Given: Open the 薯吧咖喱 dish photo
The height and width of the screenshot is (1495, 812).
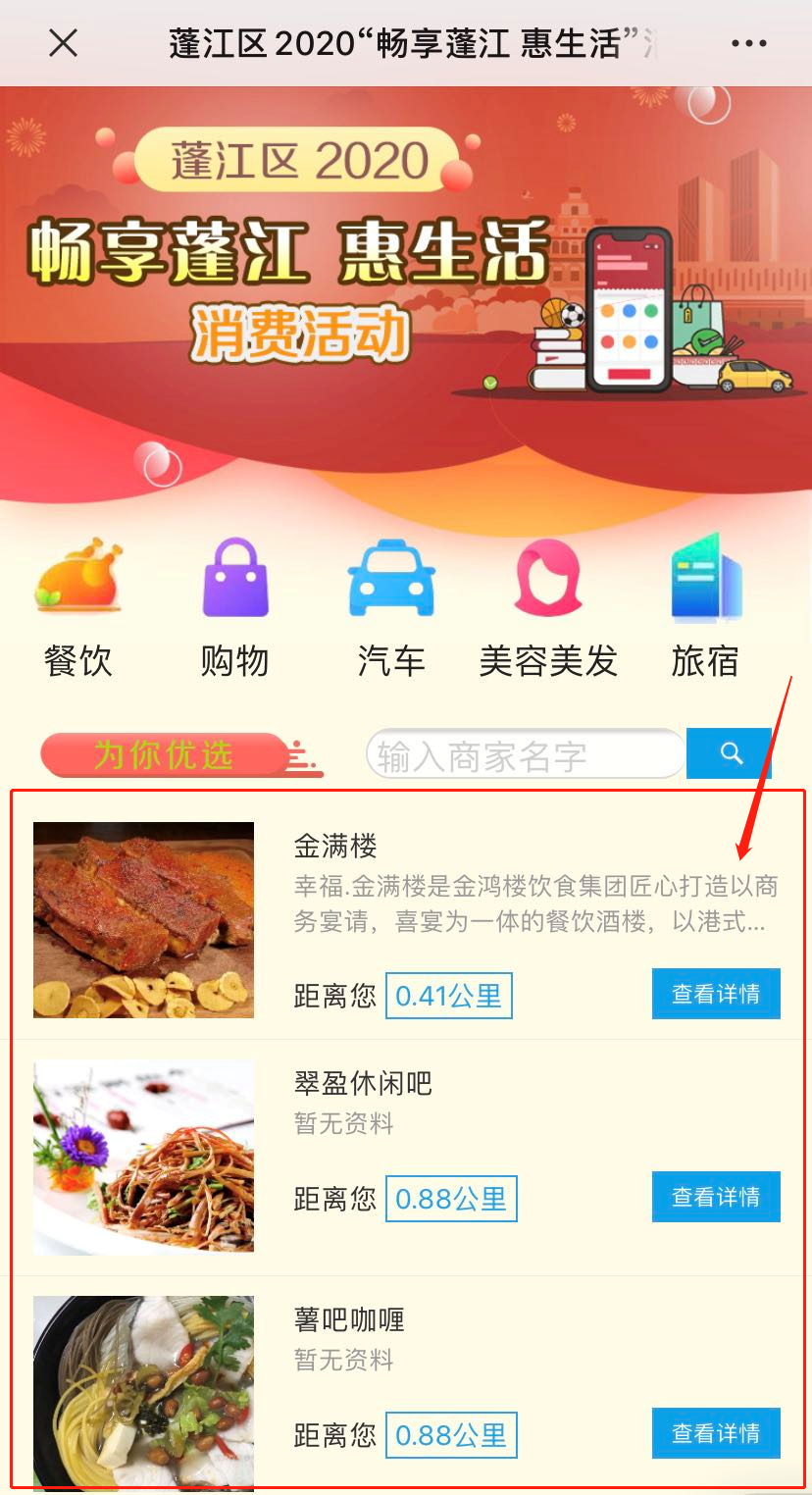Looking at the screenshot, I should [x=143, y=1393].
